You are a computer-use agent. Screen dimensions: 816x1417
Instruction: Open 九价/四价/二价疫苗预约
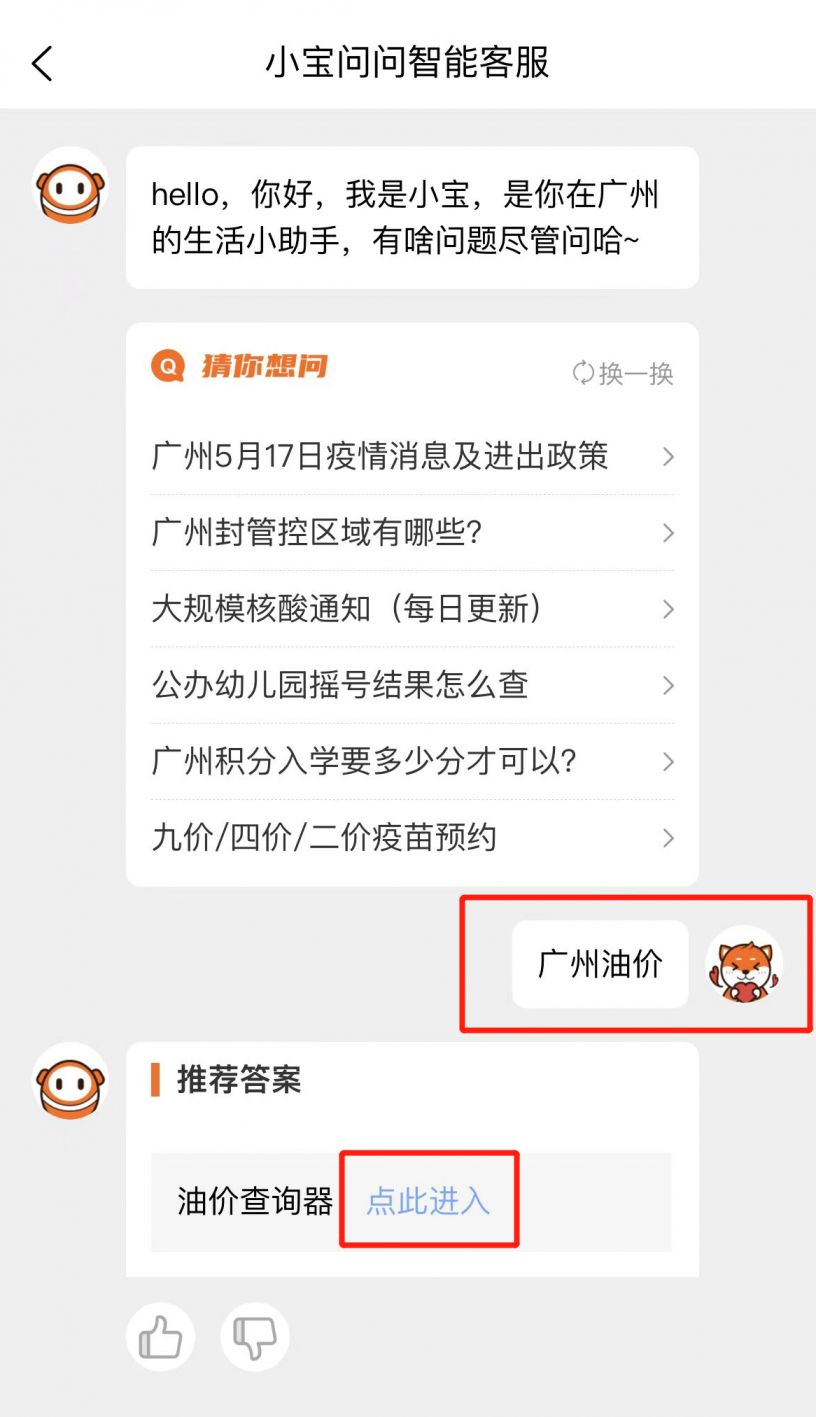411,837
